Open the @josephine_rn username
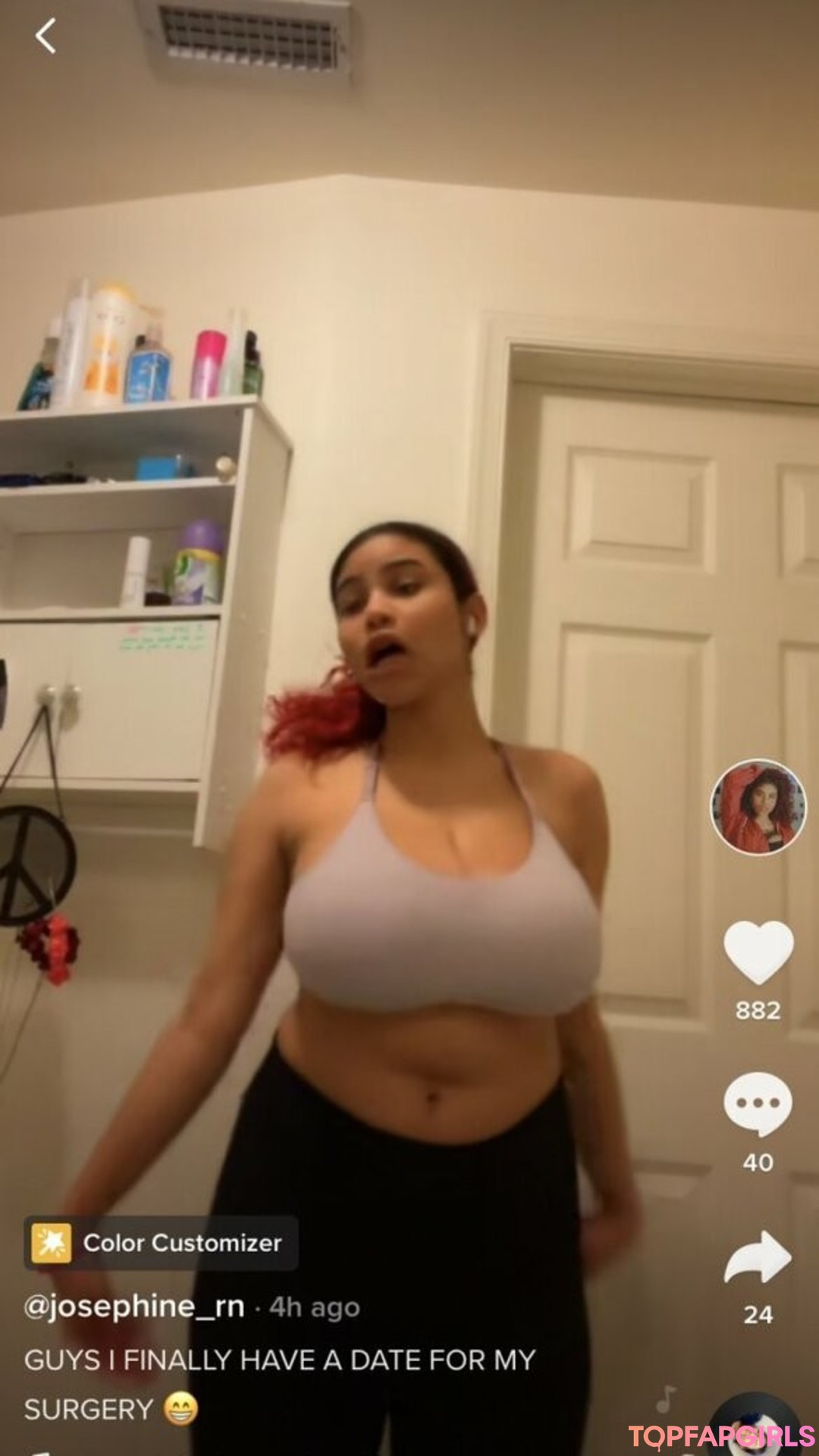 click(x=134, y=1307)
